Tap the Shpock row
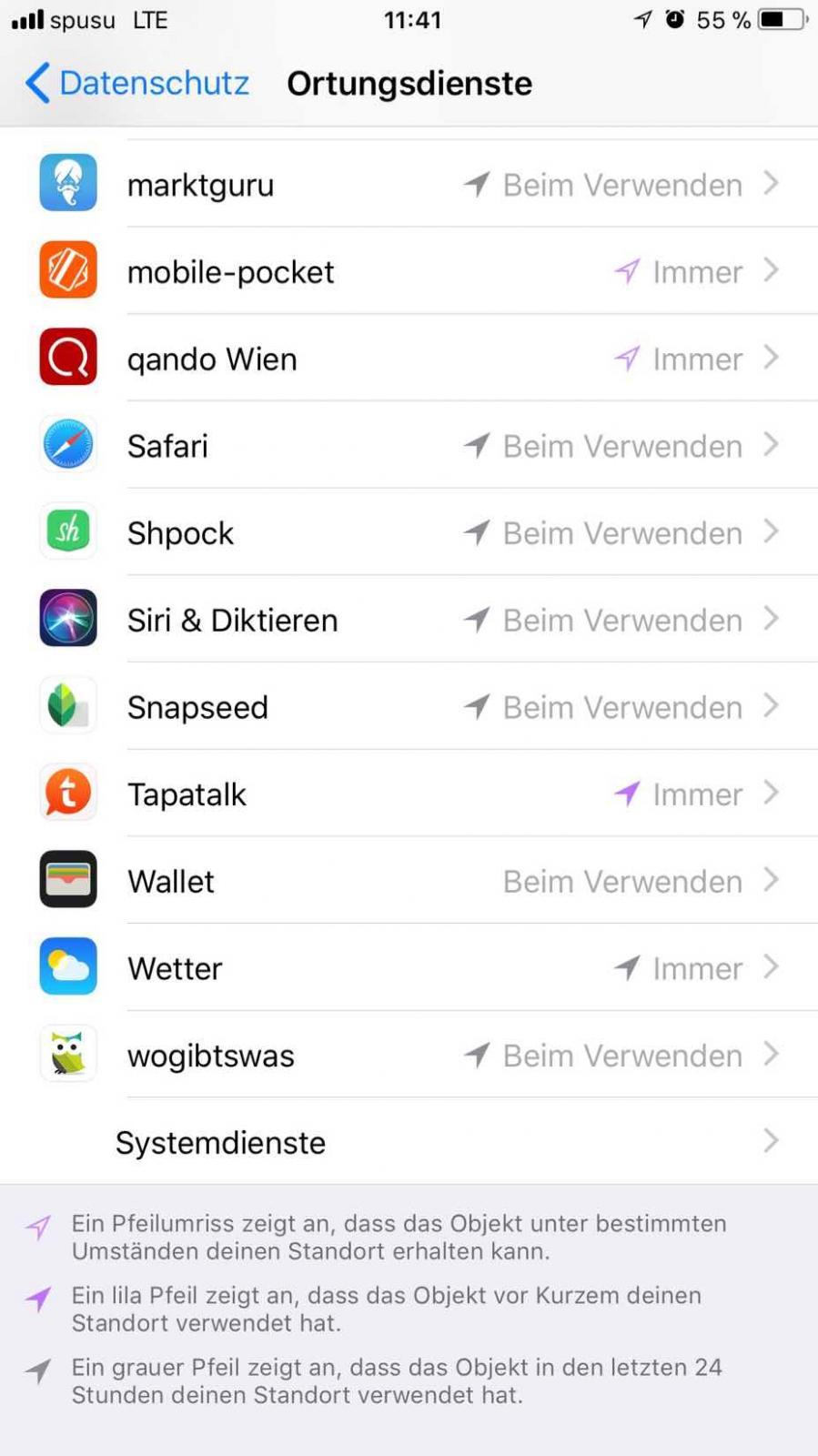The width and height of the screenshot is (818, 1456). click(x=409, y=532)
